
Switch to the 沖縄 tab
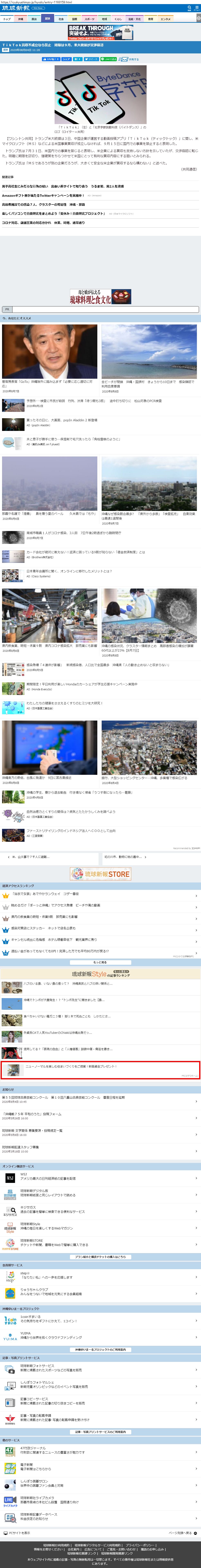[x=20, y=19]
